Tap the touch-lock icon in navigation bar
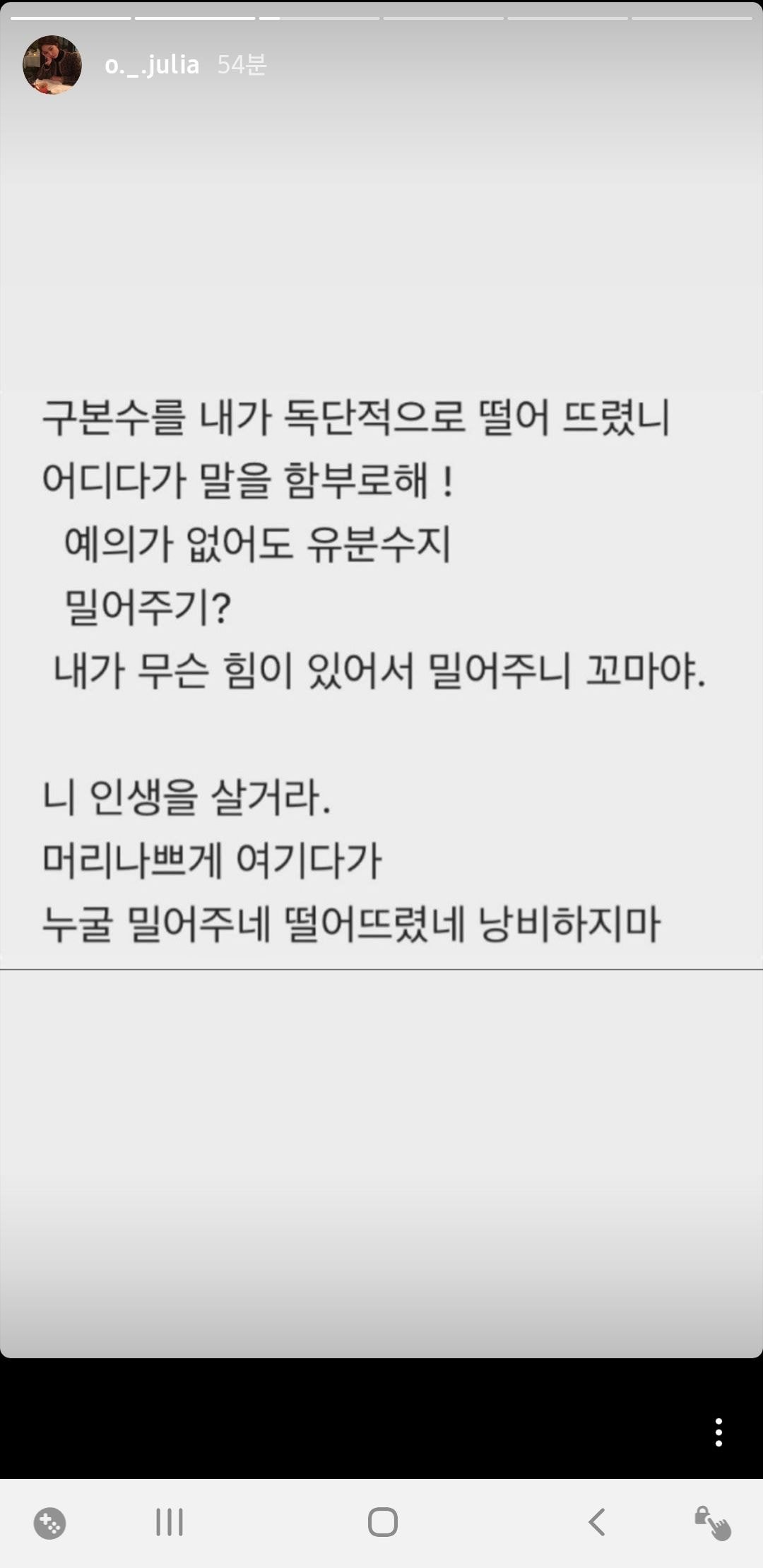763x1568 pixels. tap(712, 1523)
